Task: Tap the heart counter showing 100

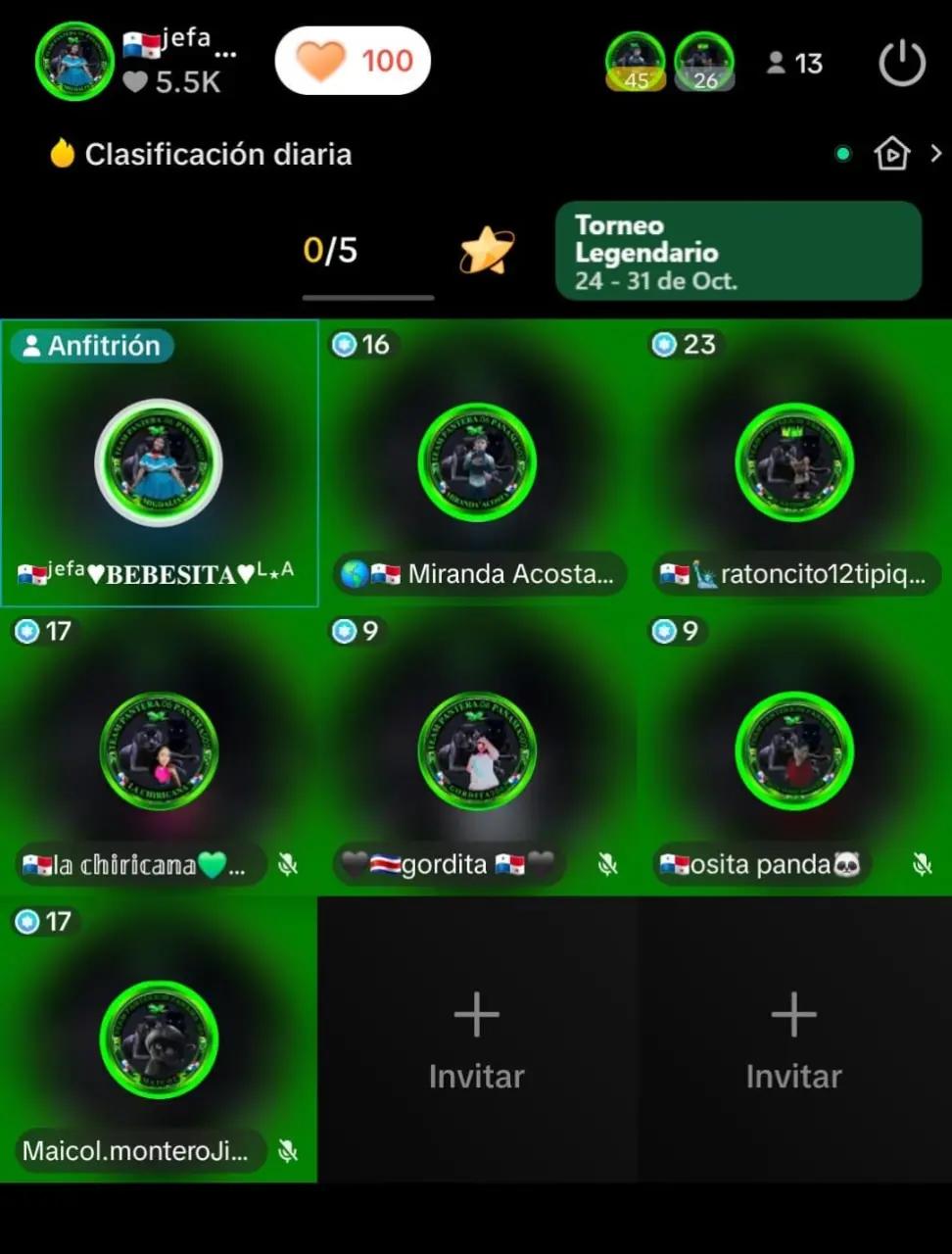Action: tap(353, 61)
